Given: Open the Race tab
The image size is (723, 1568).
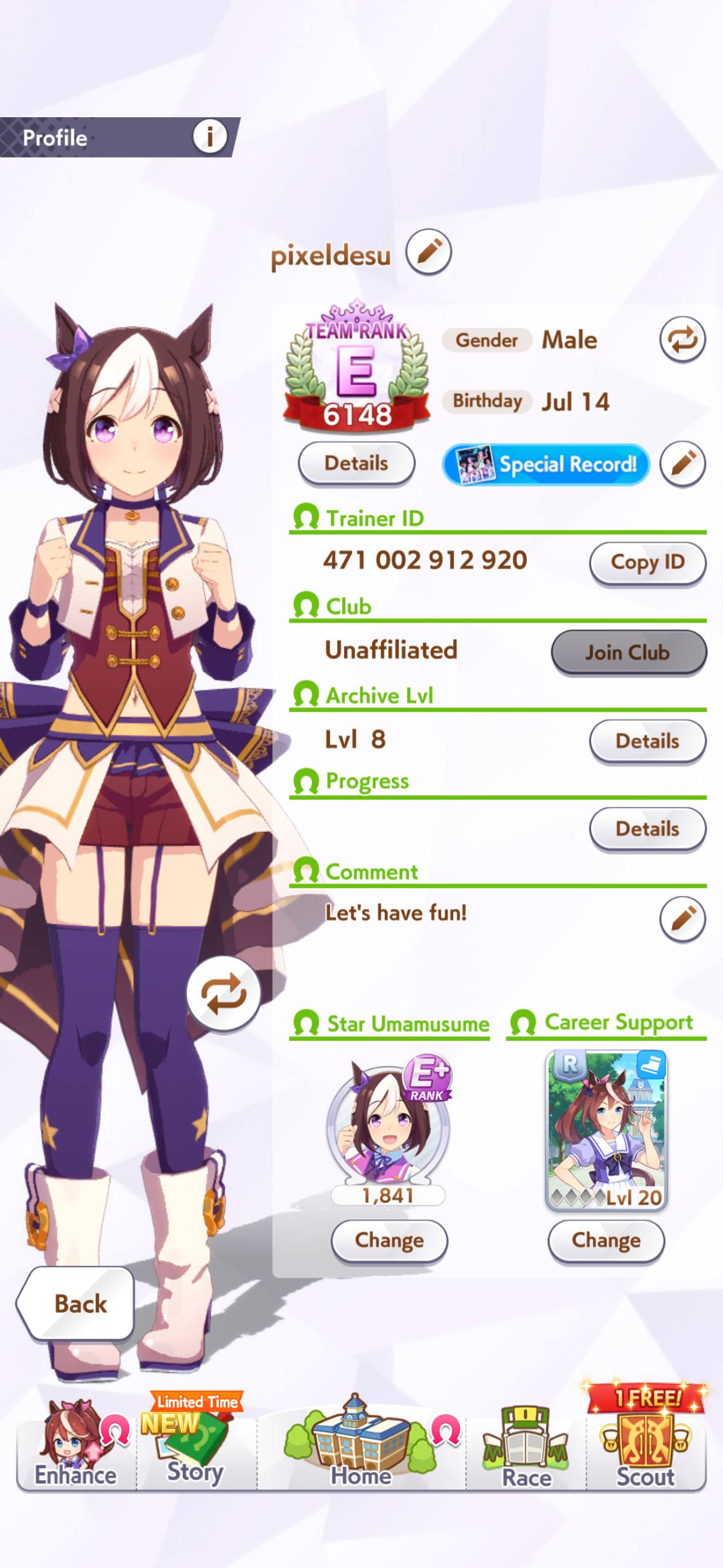Looking at the screenshot, I should tap(526, 1452).
